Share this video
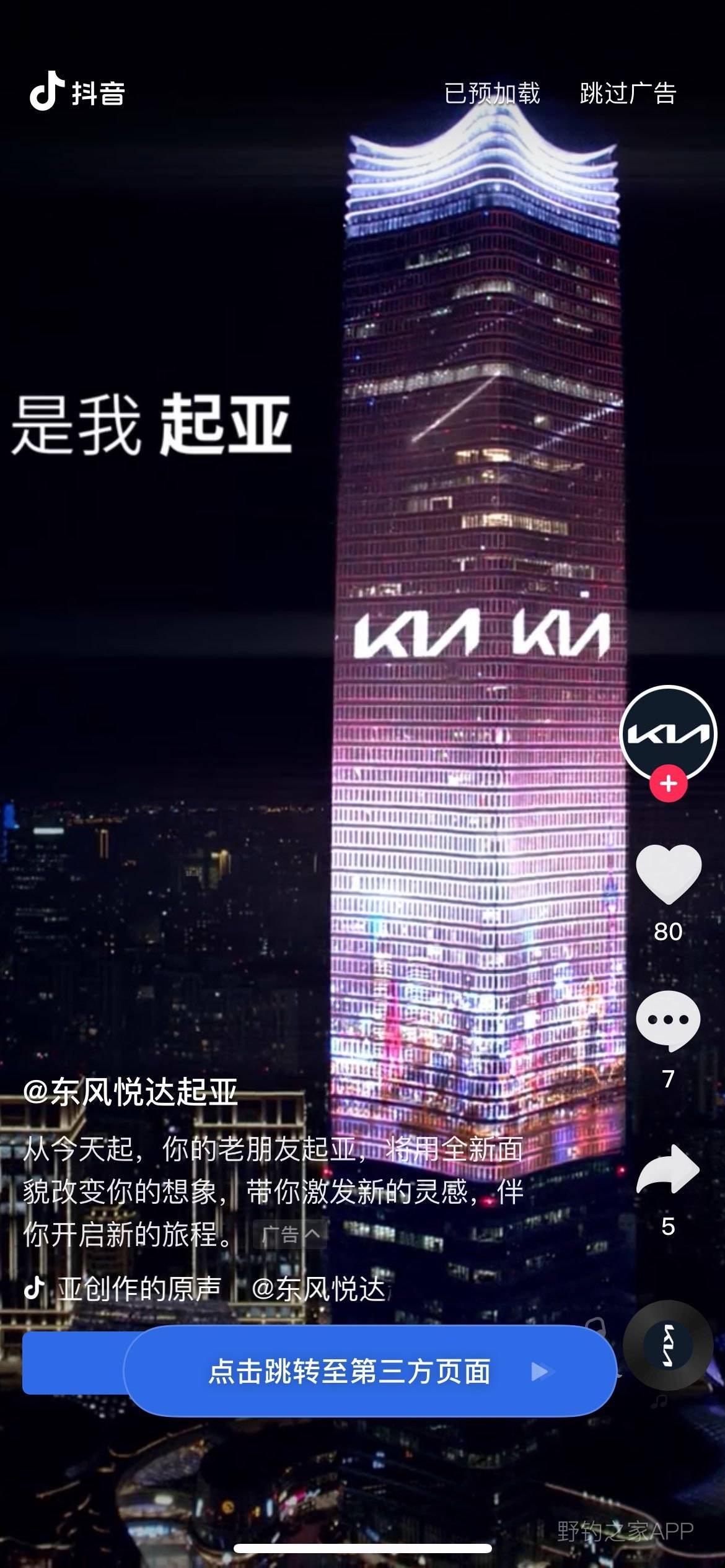This screenshot has width=725, height=1568. point(668,1169)
